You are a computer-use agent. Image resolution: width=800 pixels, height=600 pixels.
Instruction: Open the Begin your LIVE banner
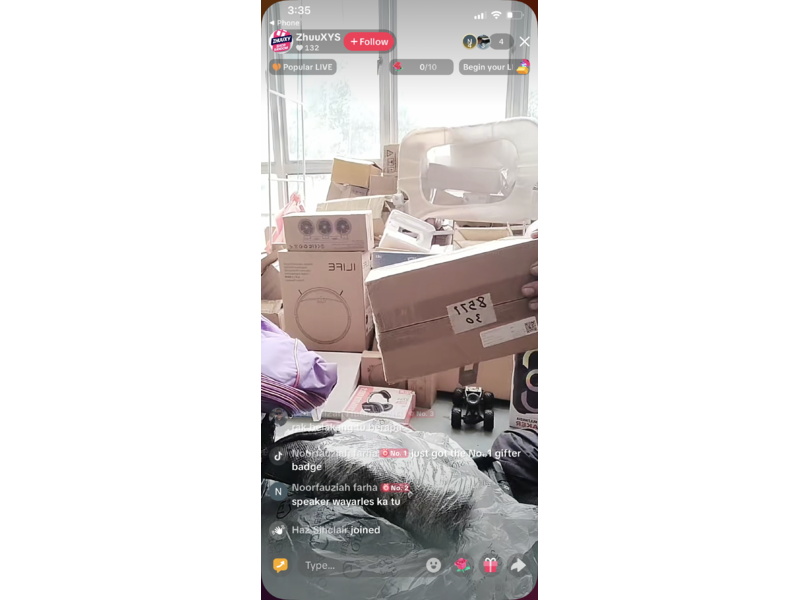tap(494, 67)
